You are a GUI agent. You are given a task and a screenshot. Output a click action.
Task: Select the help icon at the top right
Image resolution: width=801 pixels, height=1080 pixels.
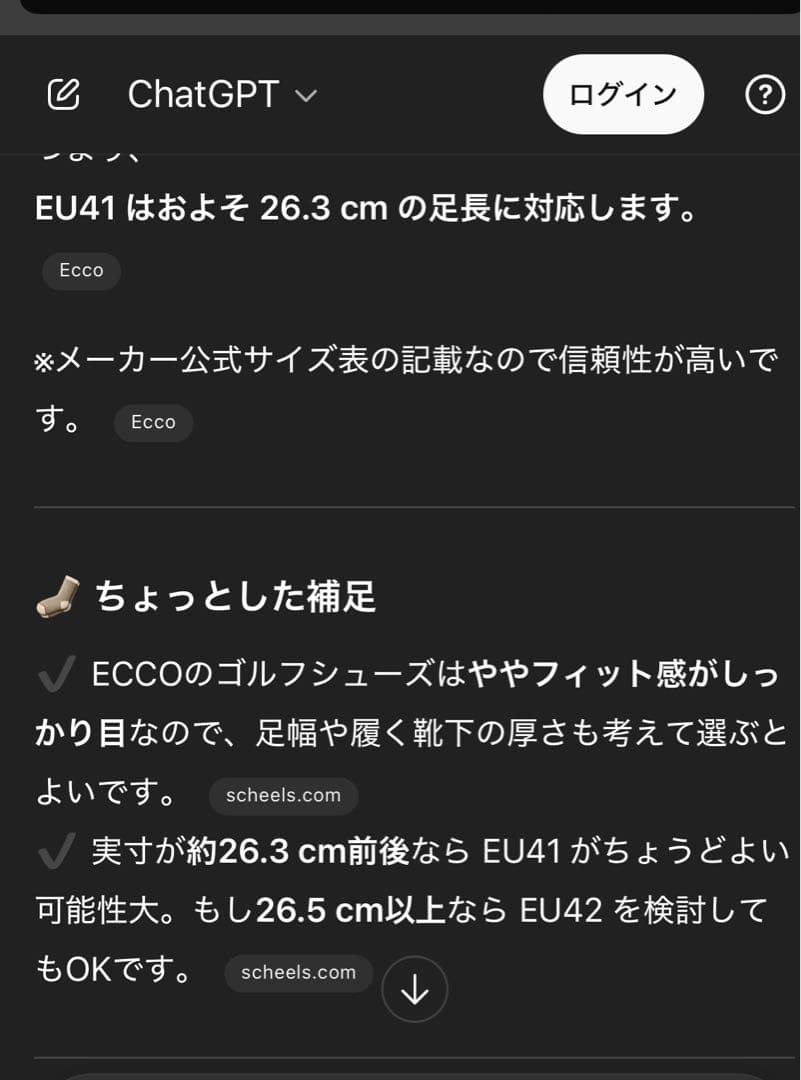[x=765, y=94]
